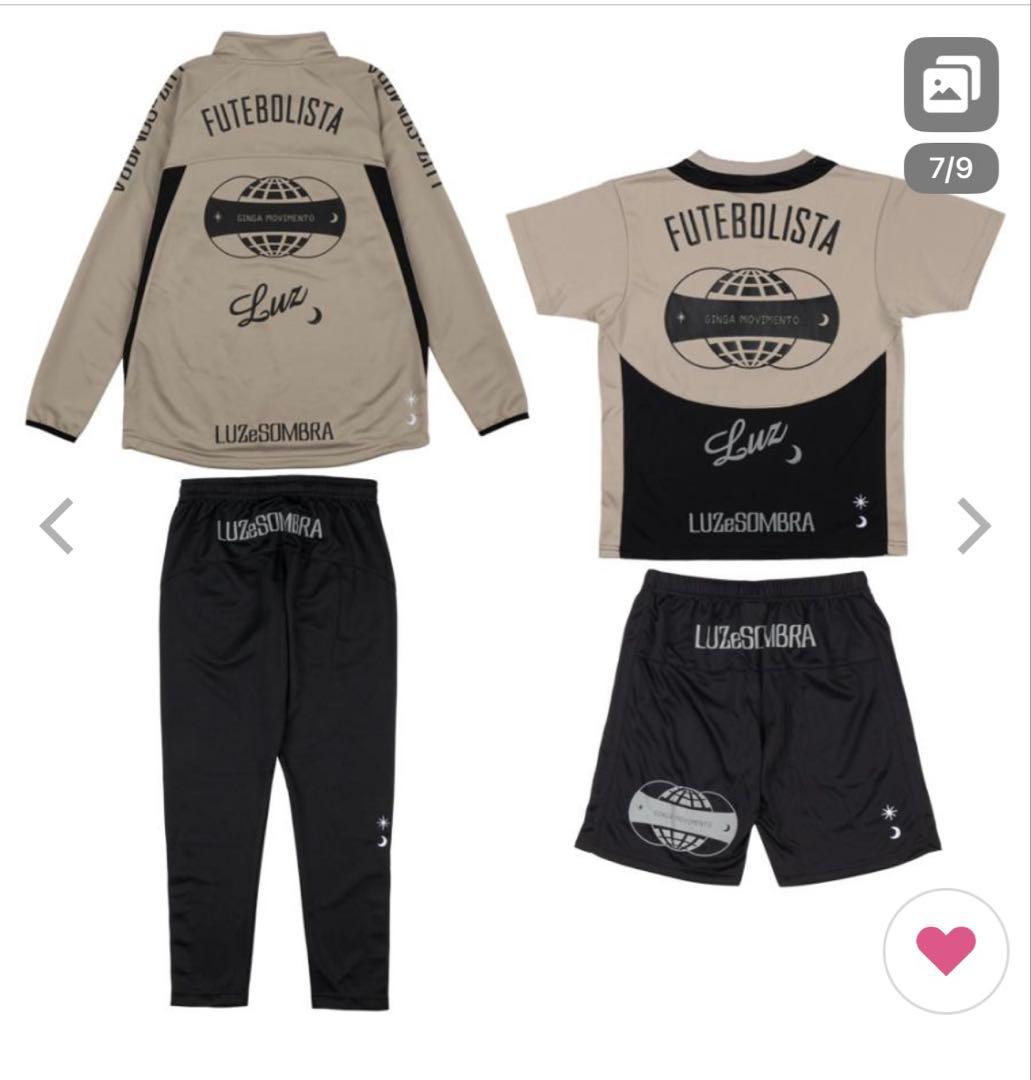Like this item with the heart
1031x1080 pixels.
click(x=946, y=951)
